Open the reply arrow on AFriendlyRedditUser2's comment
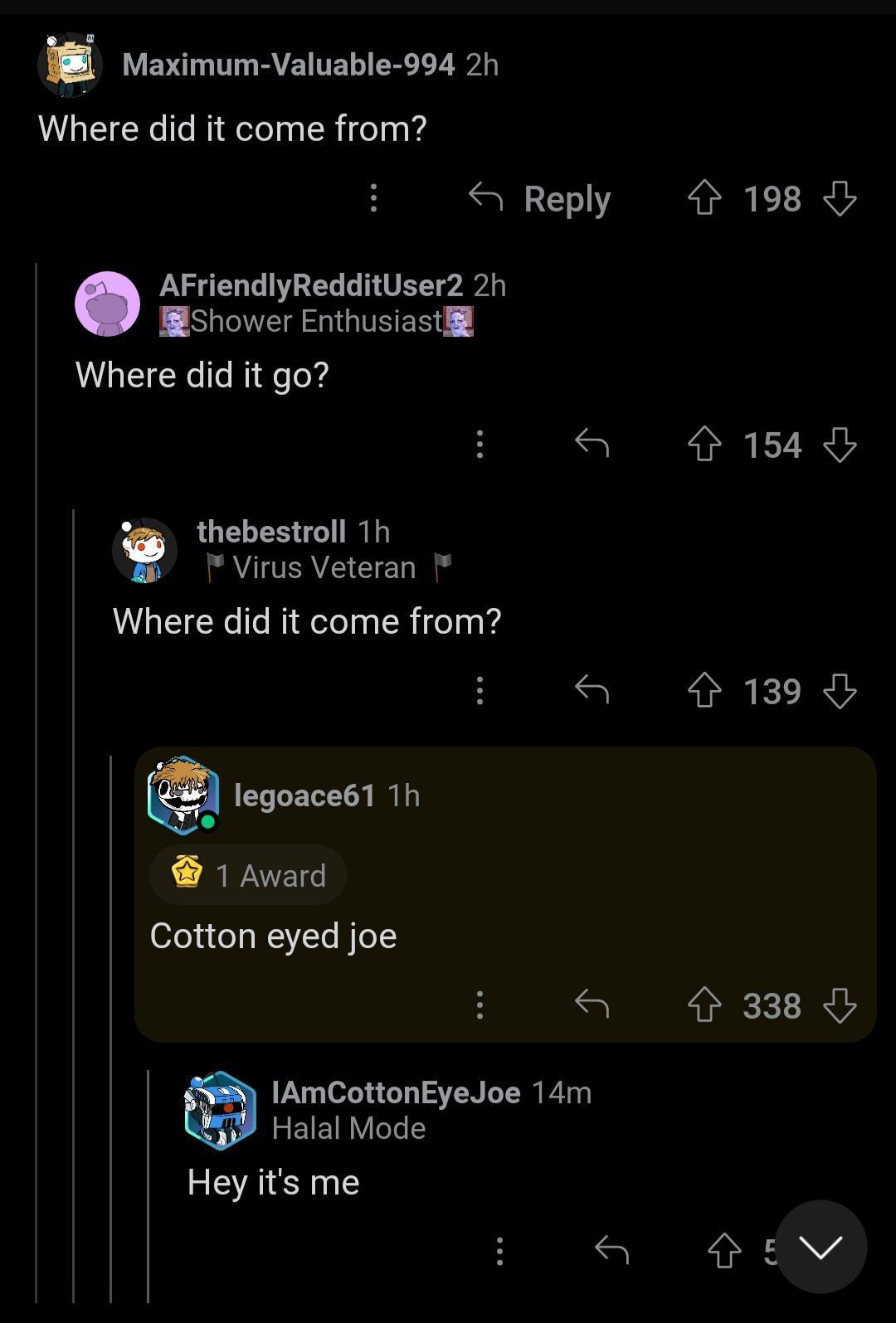The height and width of the screenshot is (1323, 896). tap(592, 445)
